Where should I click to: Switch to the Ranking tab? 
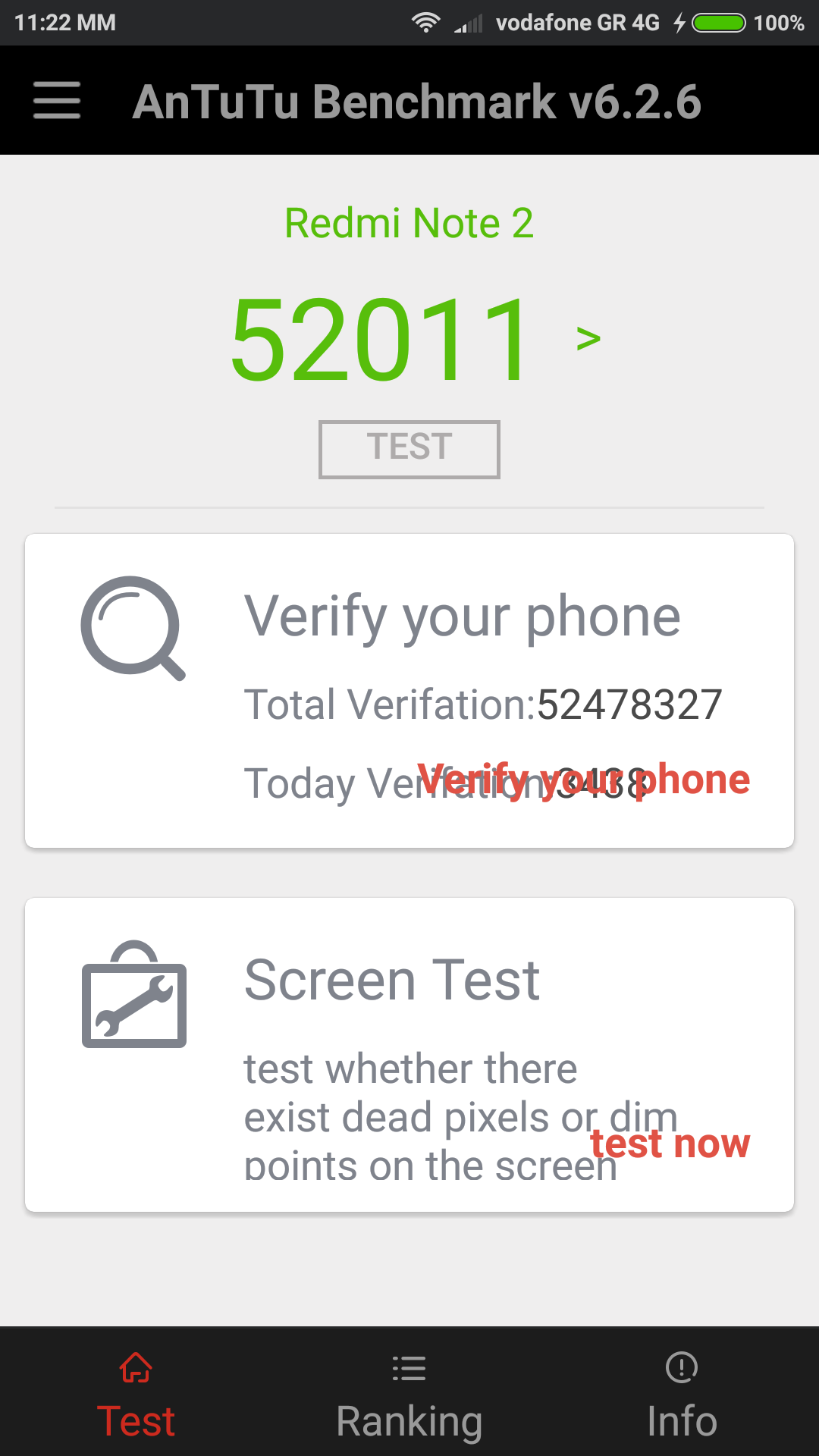pos(409,1400)
